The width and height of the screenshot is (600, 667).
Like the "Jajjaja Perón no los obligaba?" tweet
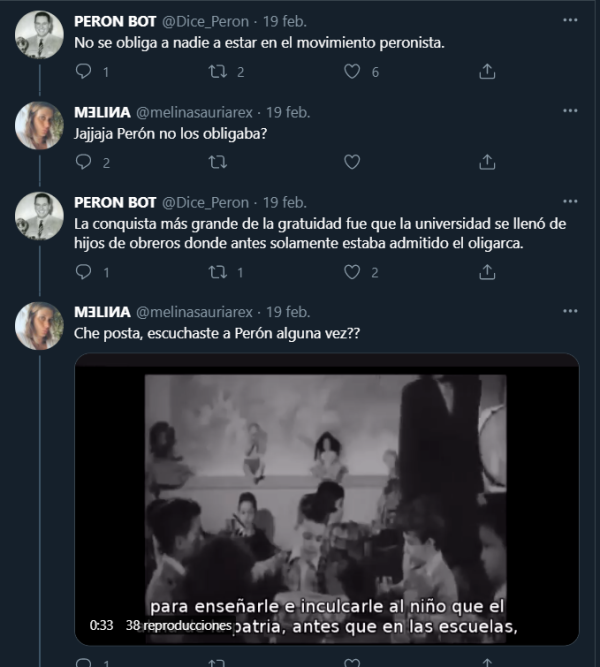click(351, 161)
